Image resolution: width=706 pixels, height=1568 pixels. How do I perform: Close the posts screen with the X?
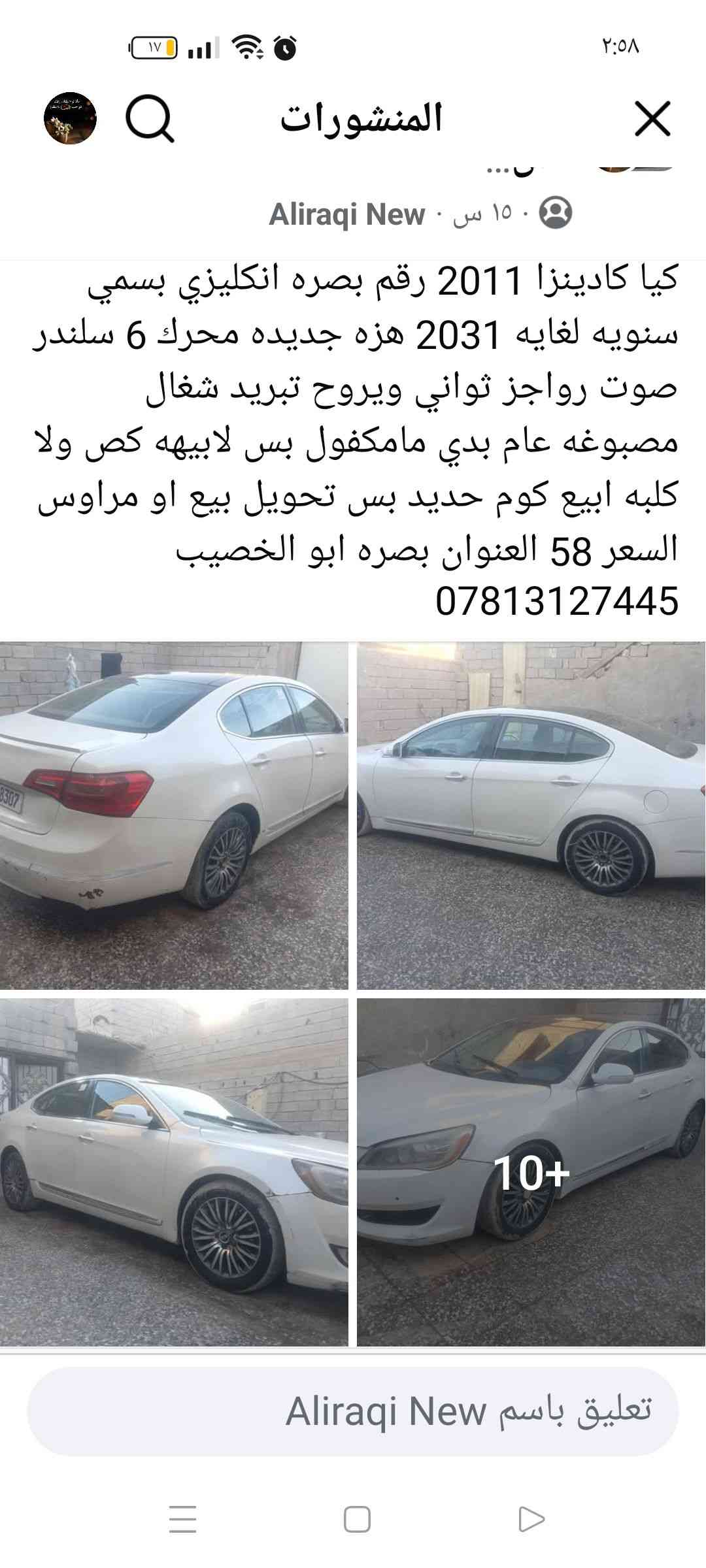652,119
